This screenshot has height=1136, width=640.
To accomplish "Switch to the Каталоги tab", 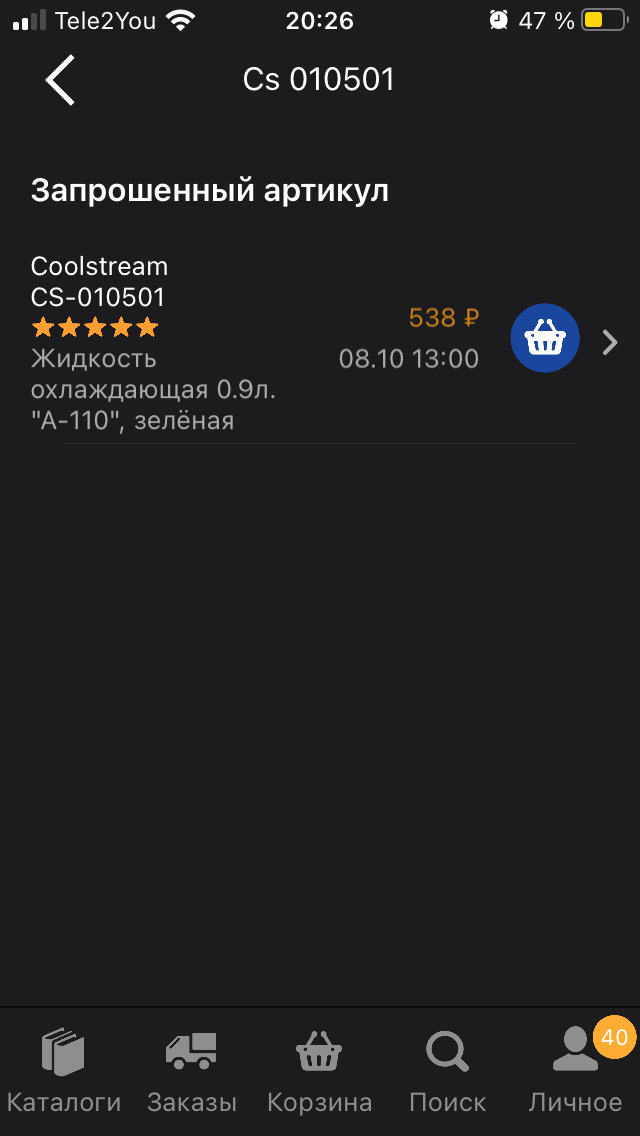I will (63, 1071).
